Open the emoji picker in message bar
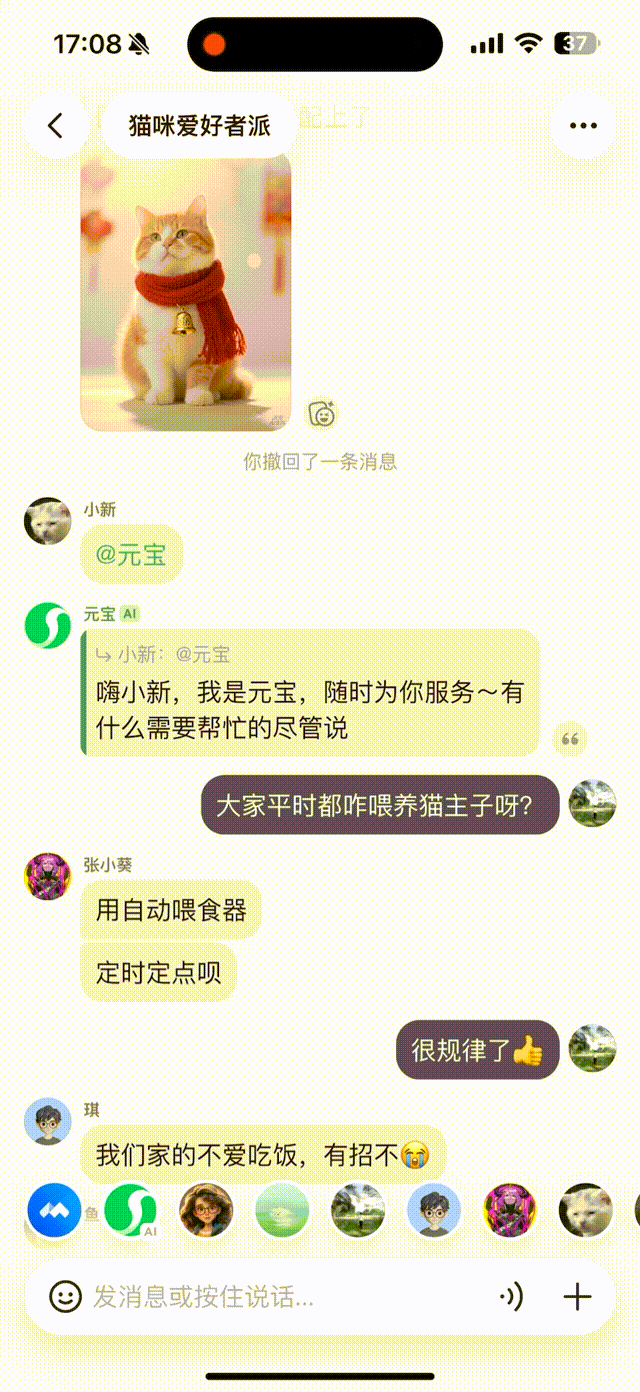Image resolution: width=640 pixels, height=1392 pixels. (66, 1297)
